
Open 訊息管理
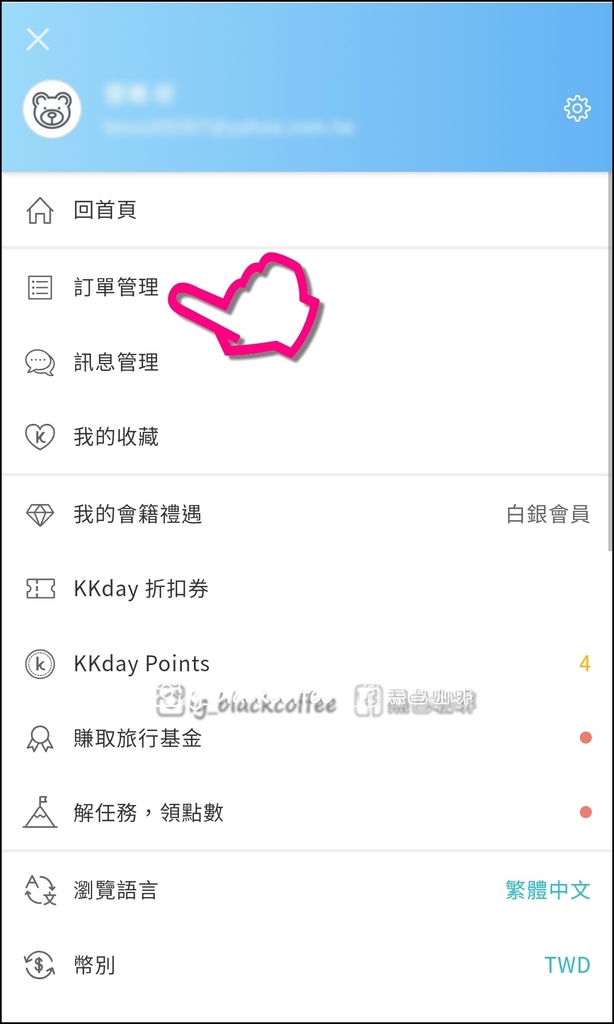[x=306, y=362]
